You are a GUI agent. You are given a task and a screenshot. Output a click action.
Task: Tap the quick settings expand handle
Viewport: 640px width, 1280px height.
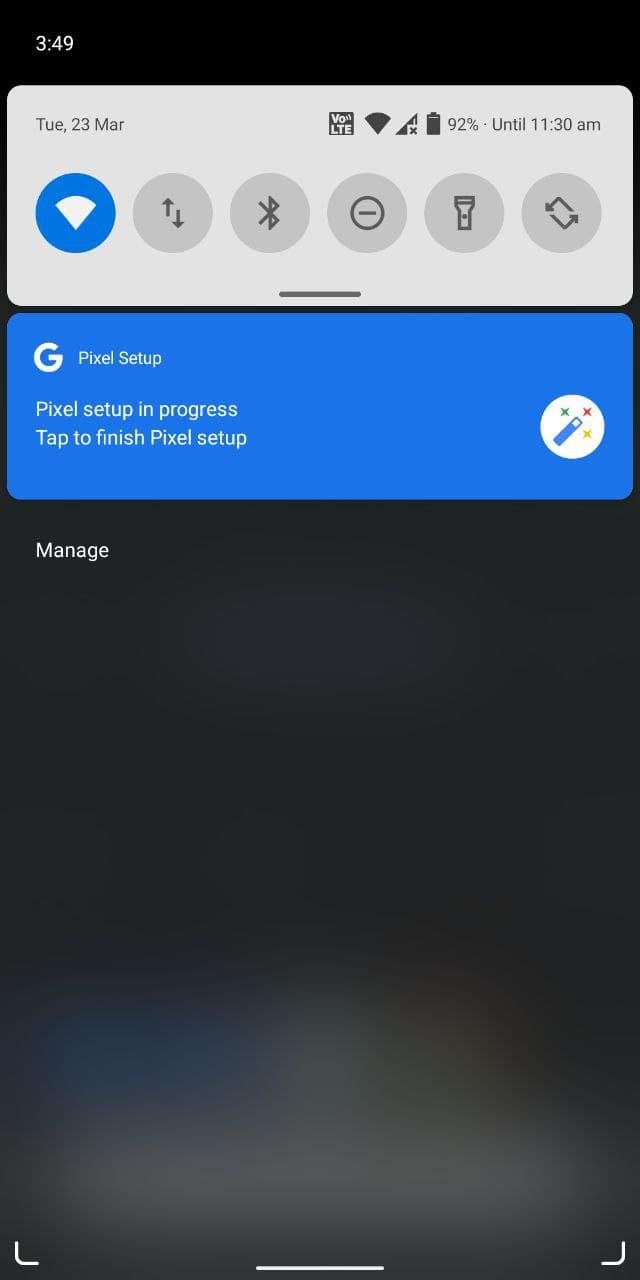pos(320,294)
